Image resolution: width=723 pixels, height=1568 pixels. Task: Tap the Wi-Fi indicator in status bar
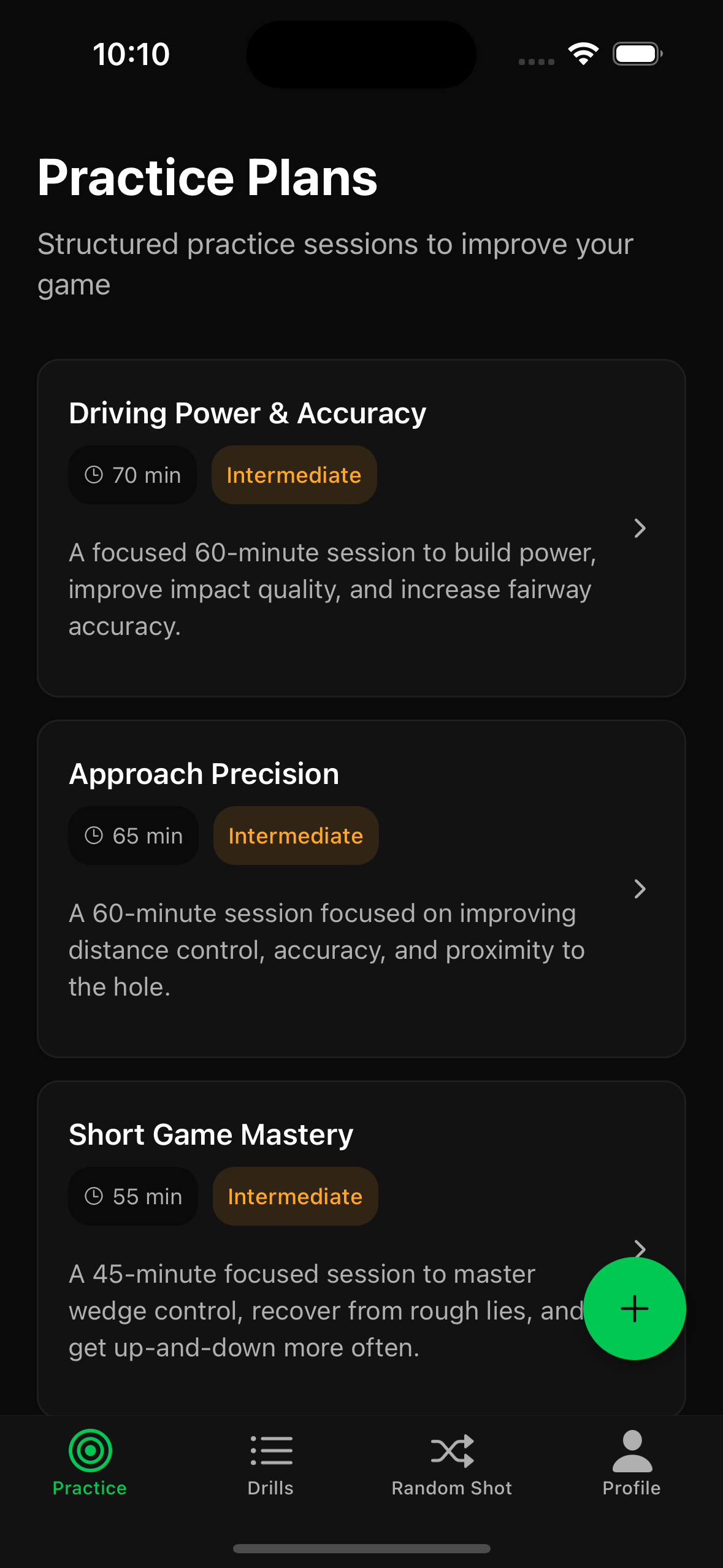pos(583,54)
